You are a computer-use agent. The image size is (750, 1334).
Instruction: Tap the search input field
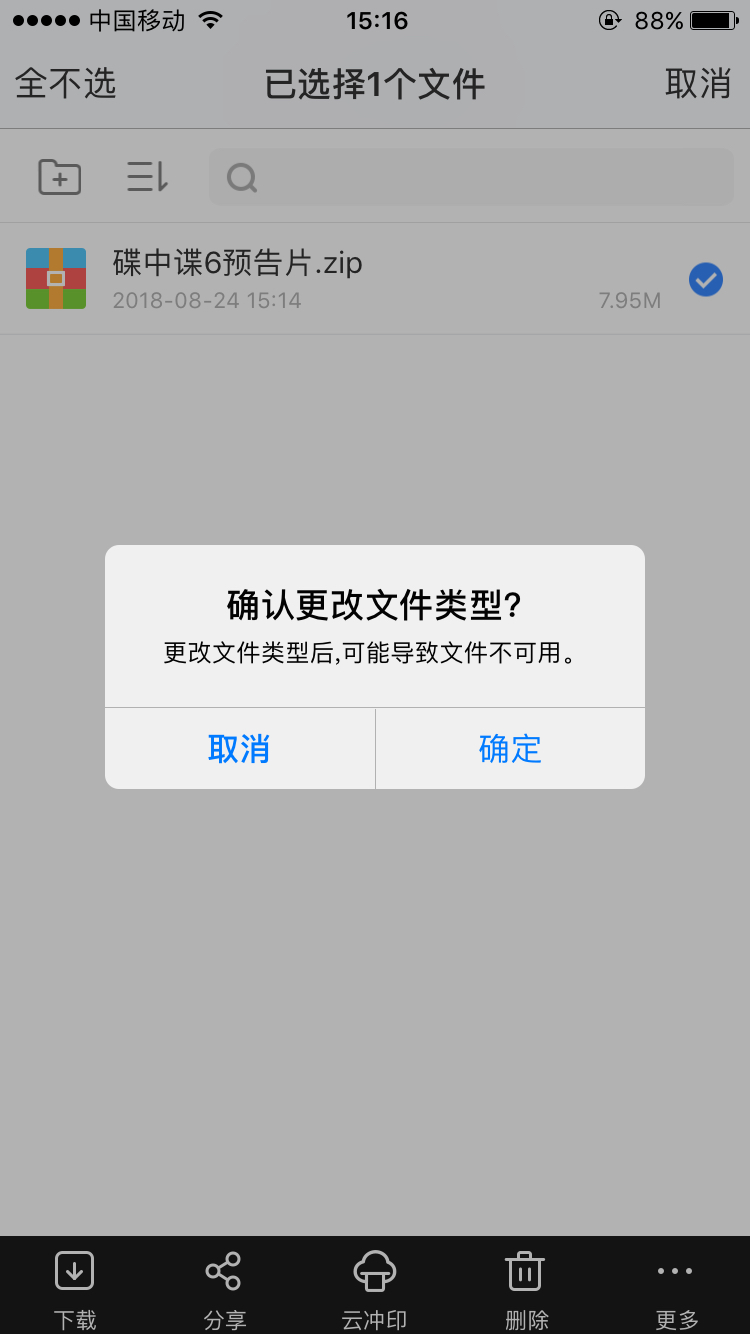(470, 177)
